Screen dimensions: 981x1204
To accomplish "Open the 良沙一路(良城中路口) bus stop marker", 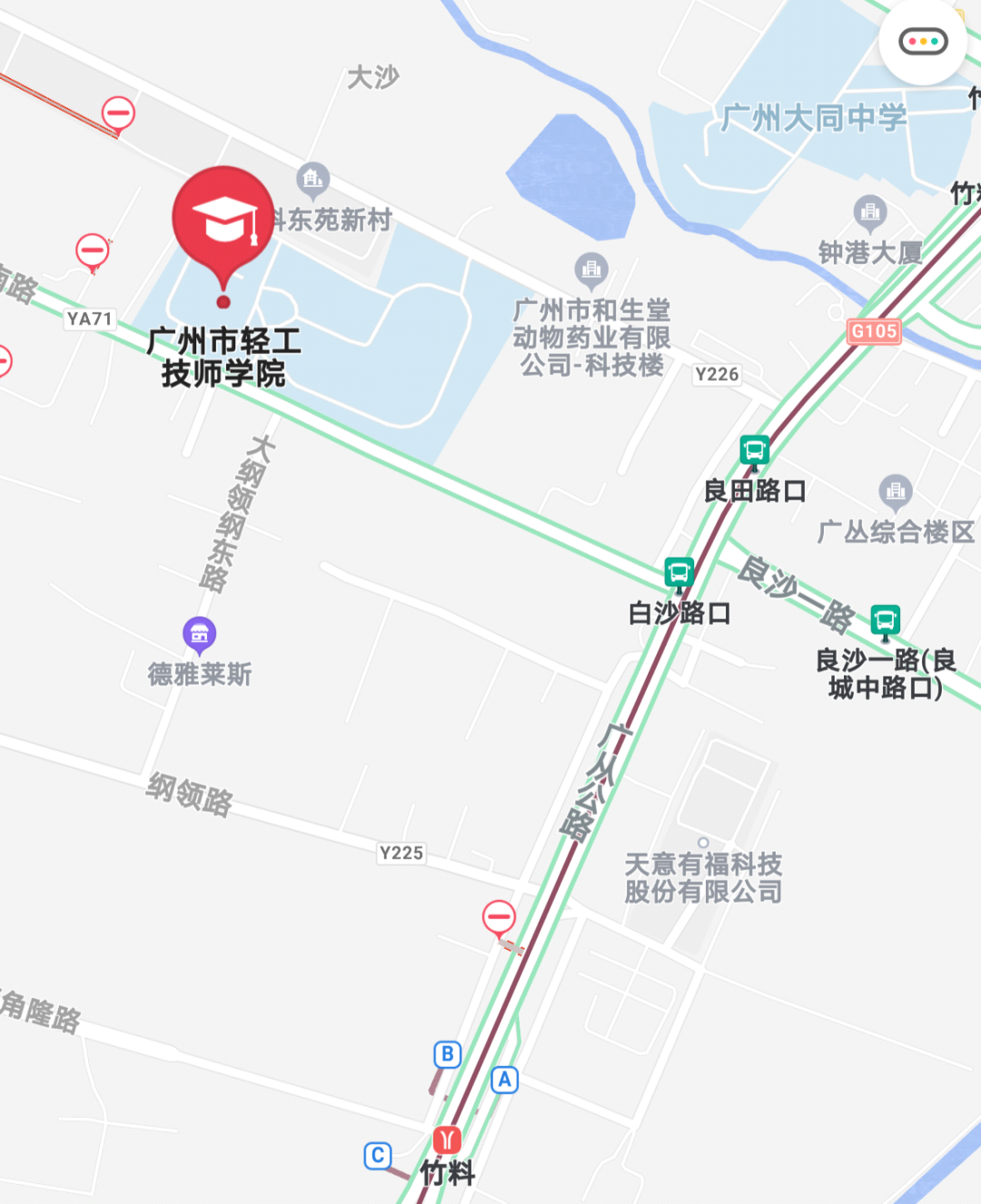I will pyautogui.click(x=885, y=621).
